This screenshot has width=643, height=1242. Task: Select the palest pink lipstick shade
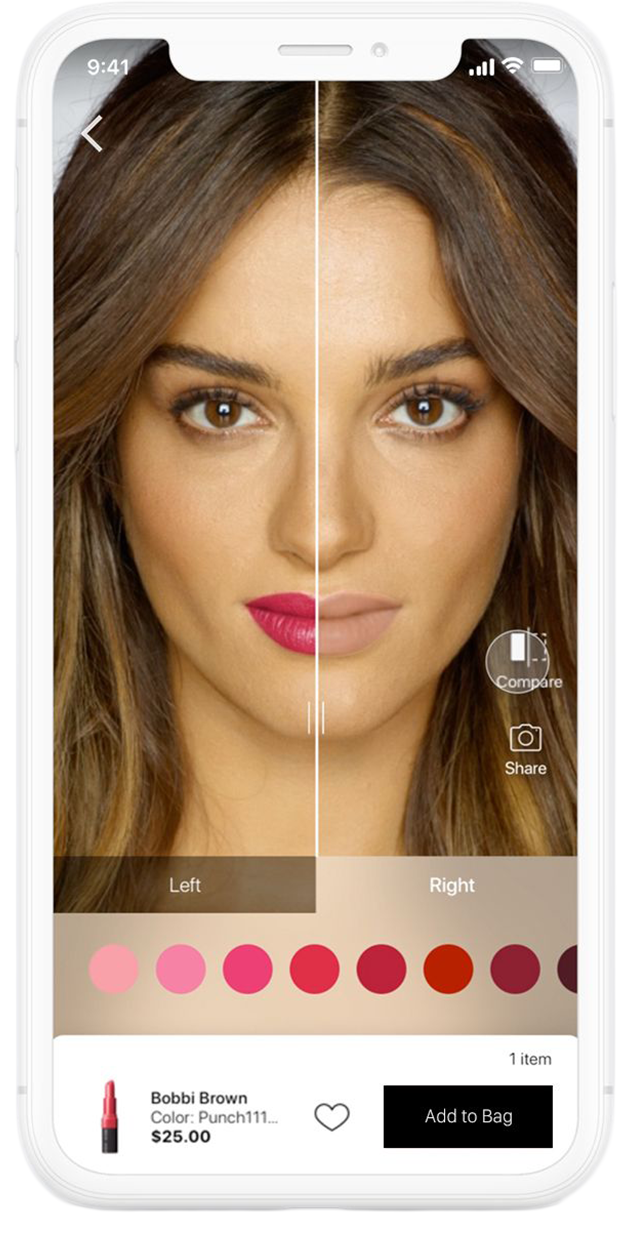pos(114,969)
